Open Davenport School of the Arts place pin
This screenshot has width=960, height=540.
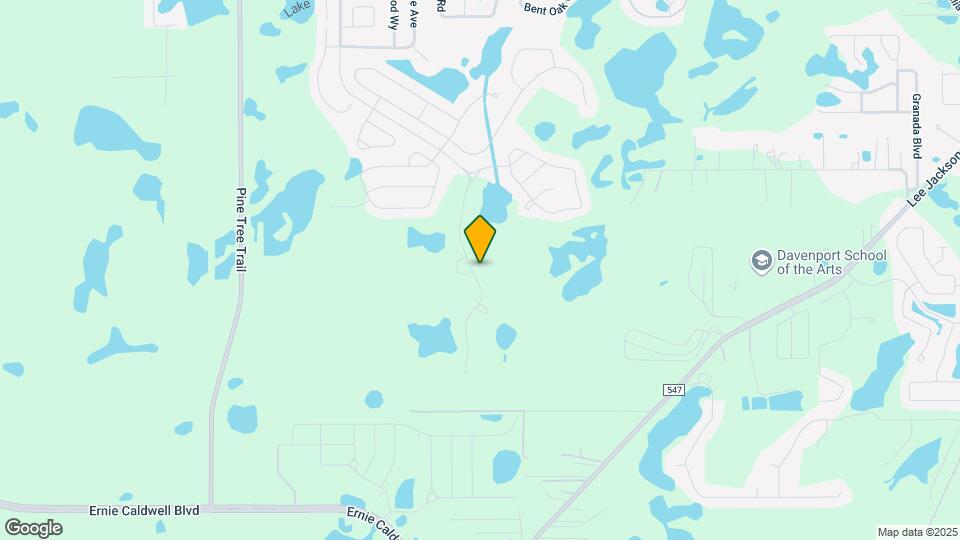[x=762, y=261]
